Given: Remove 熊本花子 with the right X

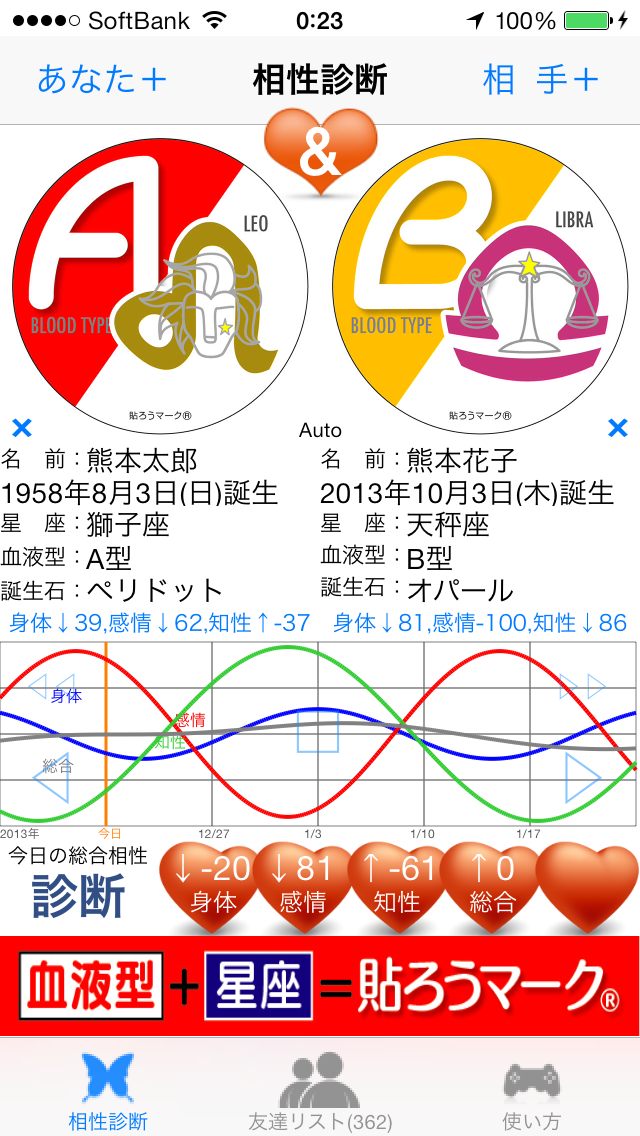Looking at the screenshot, I should coord(617,429).
